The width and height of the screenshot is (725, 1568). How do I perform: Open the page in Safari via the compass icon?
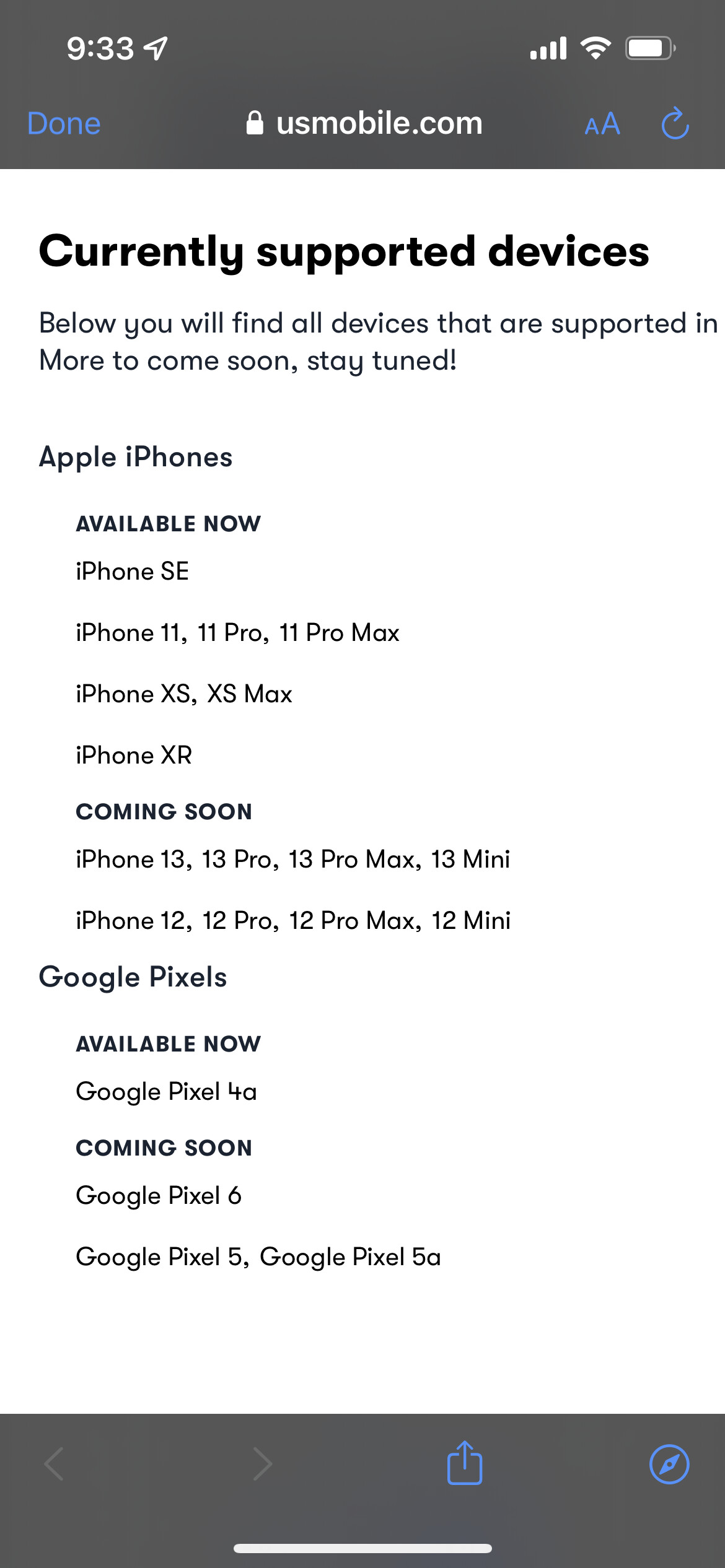point(669,1464)
